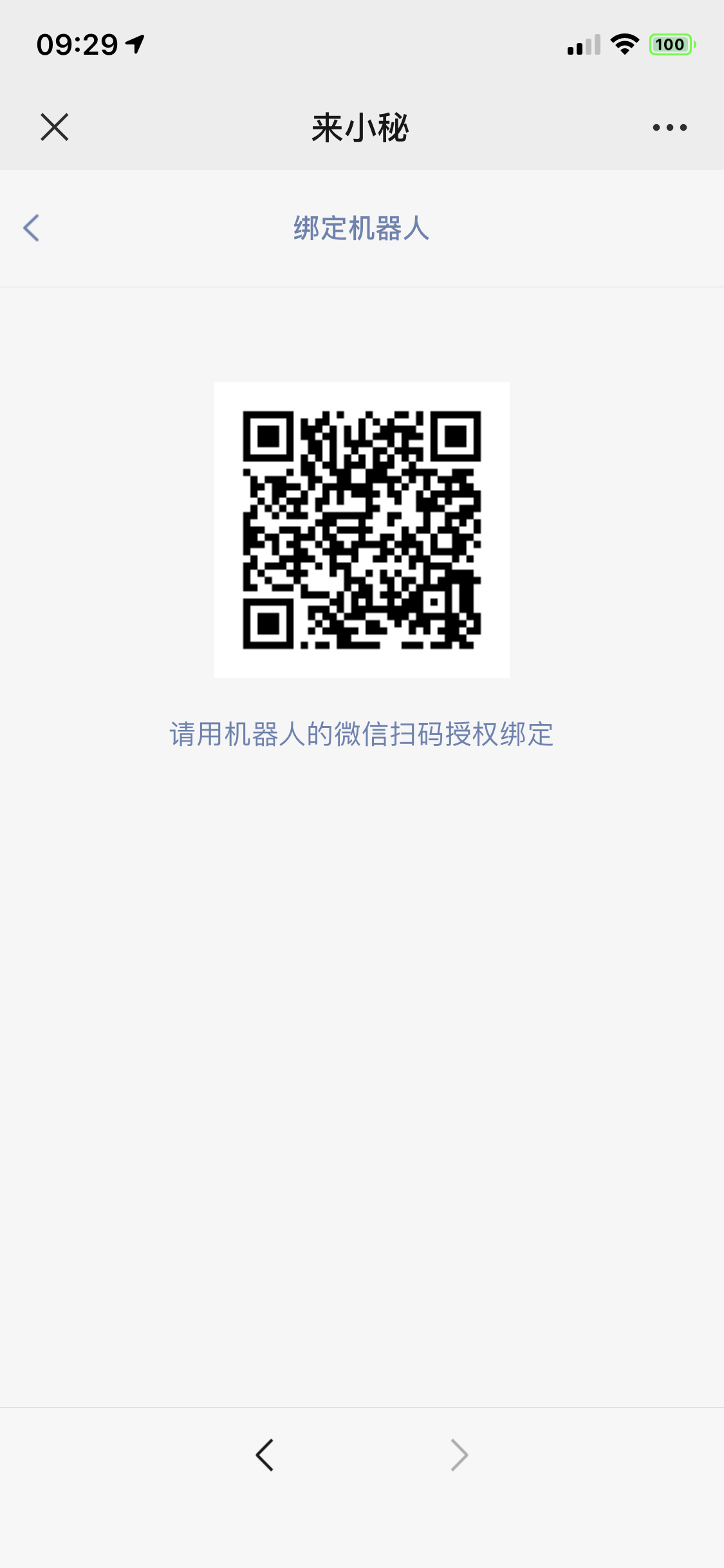Tap the browser forward arrow at bottom
Screen dimensions: 724x1568
point(459,1455)
